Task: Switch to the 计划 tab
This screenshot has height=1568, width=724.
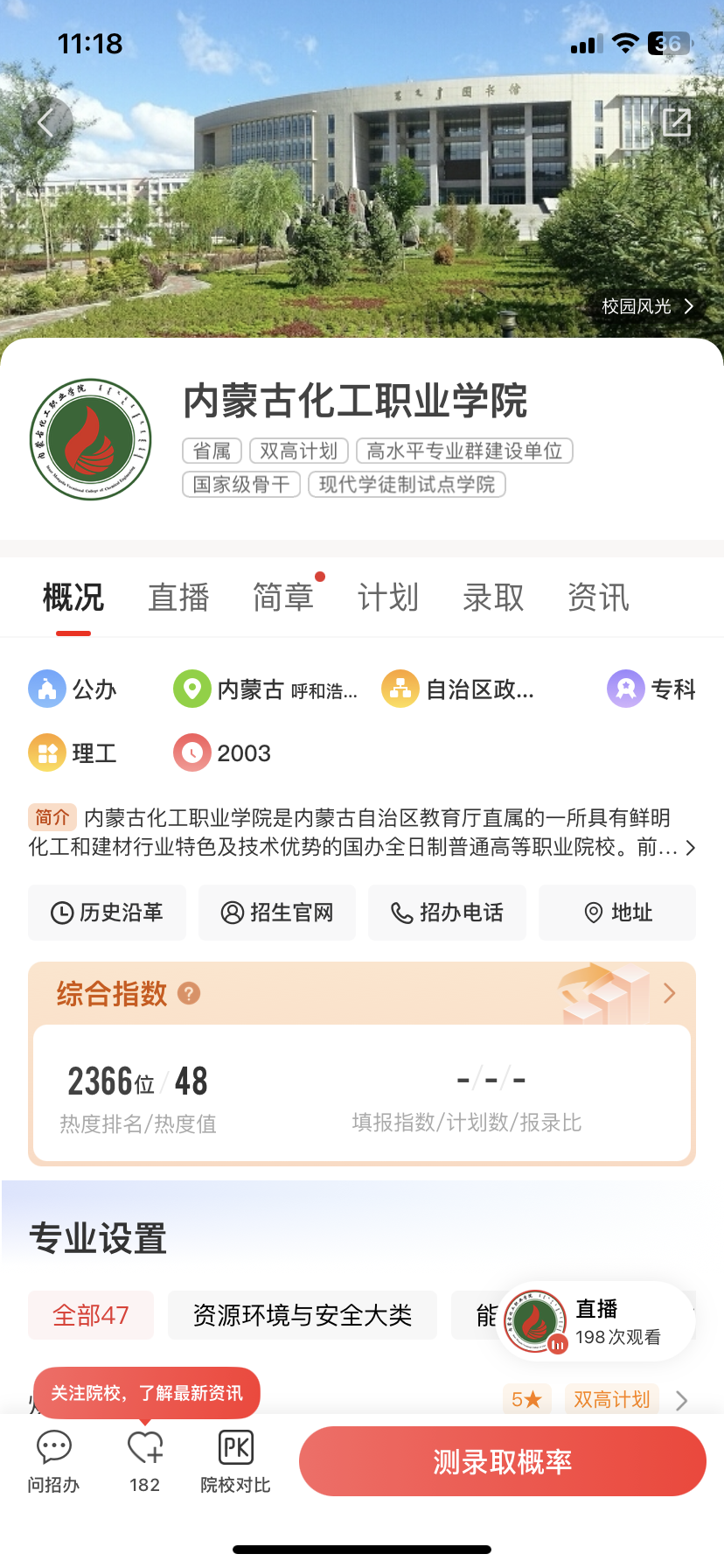Action: [x=388, y=598]
